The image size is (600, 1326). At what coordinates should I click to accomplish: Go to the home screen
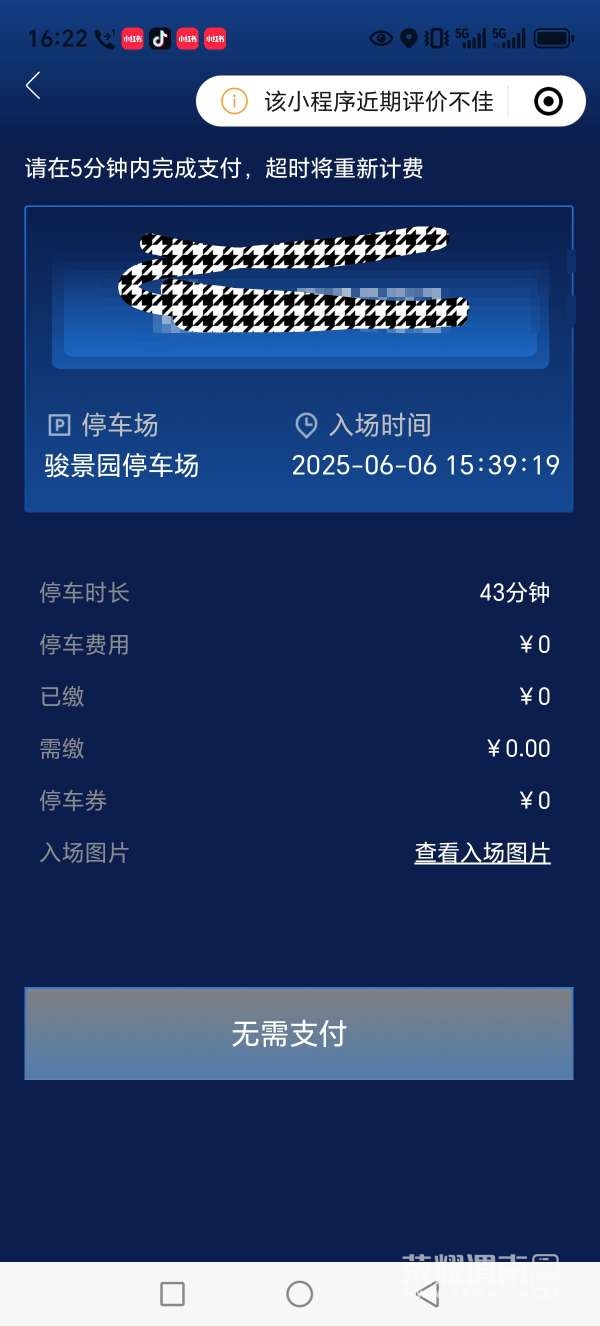[300, 1294]
